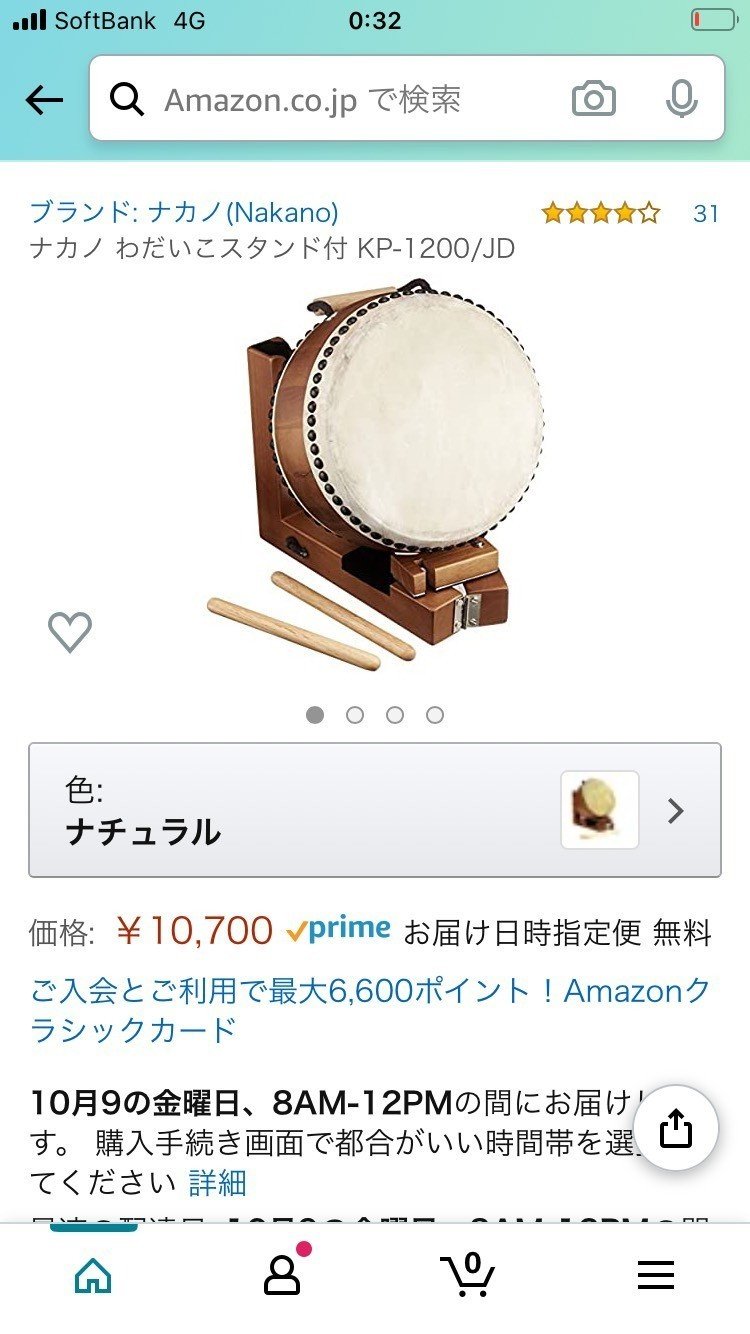Open the account profile tab
Image resolution: width=750 pixels, height=1334 pixels.
tap(282, 1274)
